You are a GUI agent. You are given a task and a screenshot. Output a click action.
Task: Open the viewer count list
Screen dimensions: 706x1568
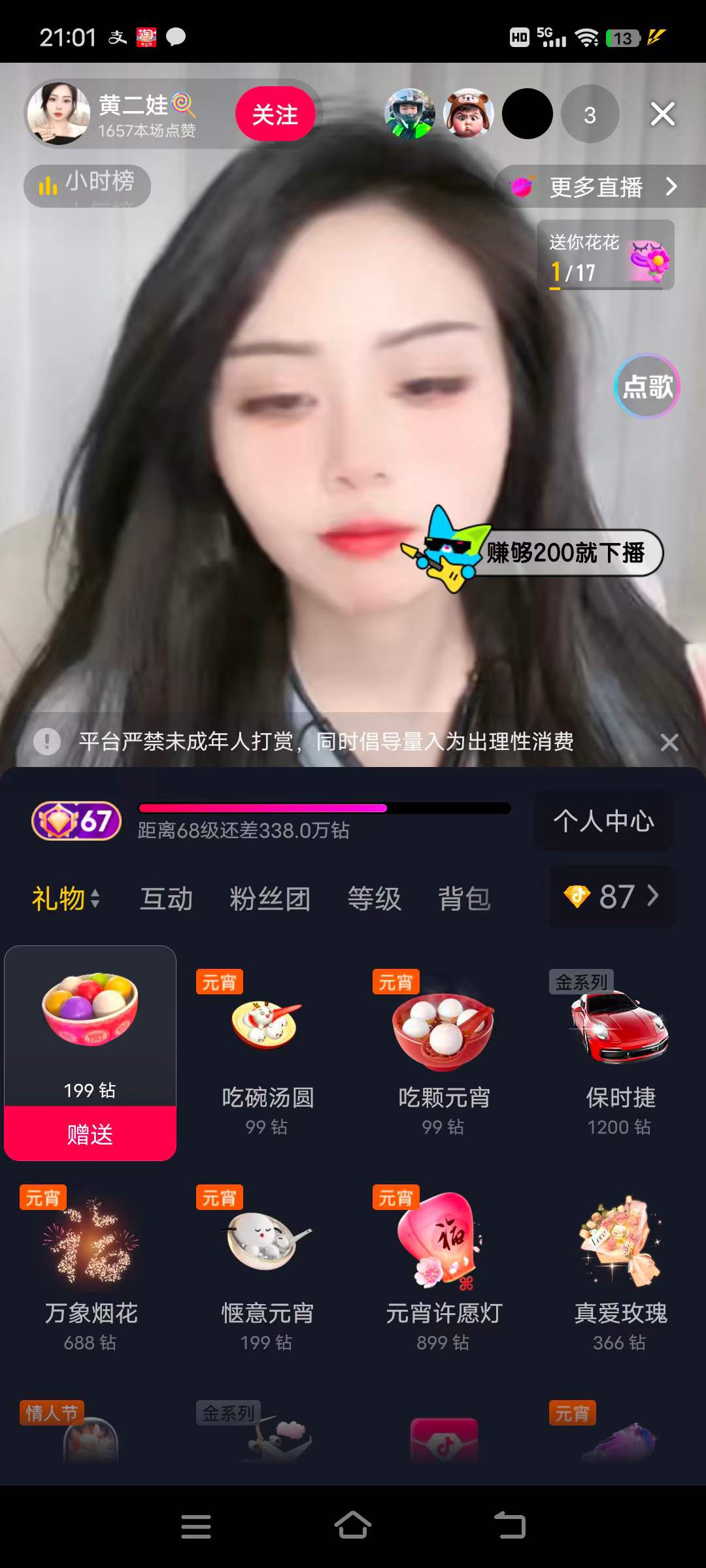[590, 115]
